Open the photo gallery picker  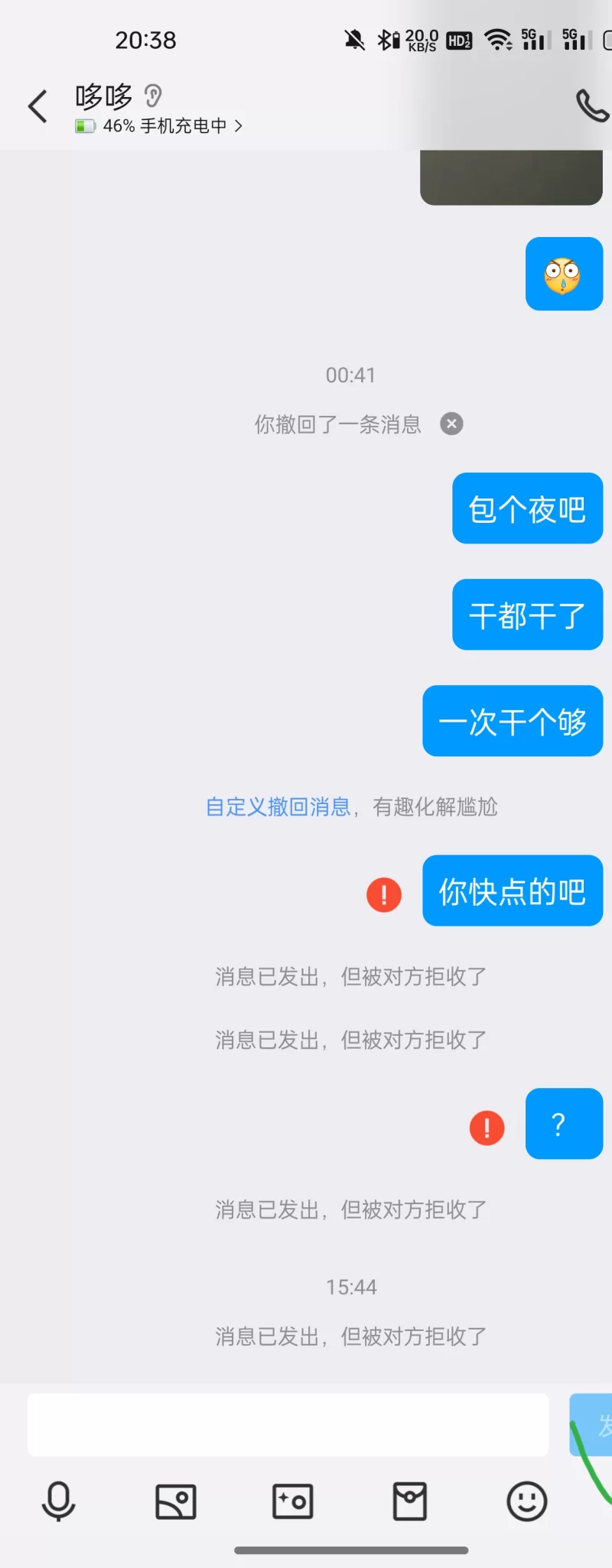coord(176,1501)
